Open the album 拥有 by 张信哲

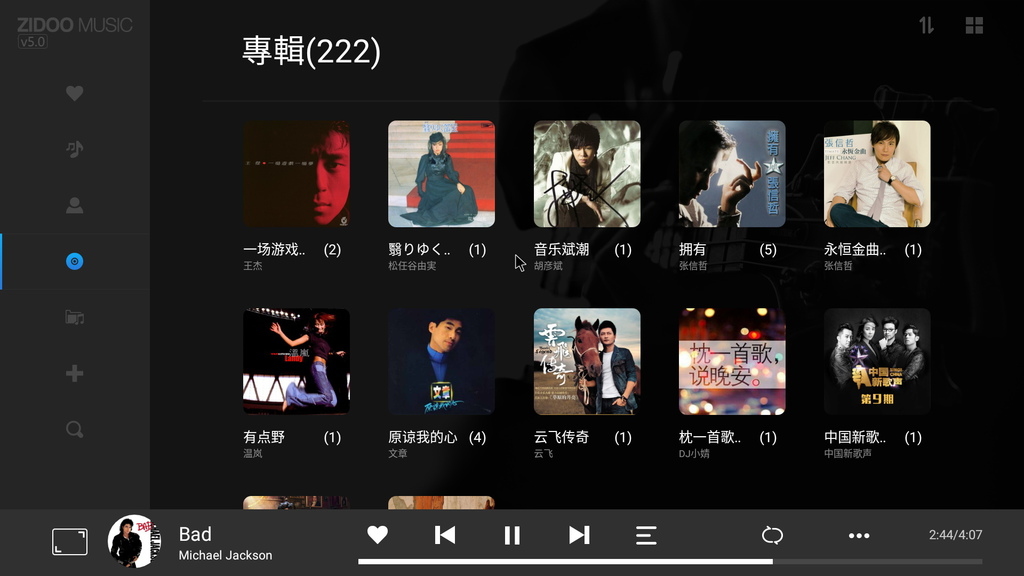tap(732, 174)
